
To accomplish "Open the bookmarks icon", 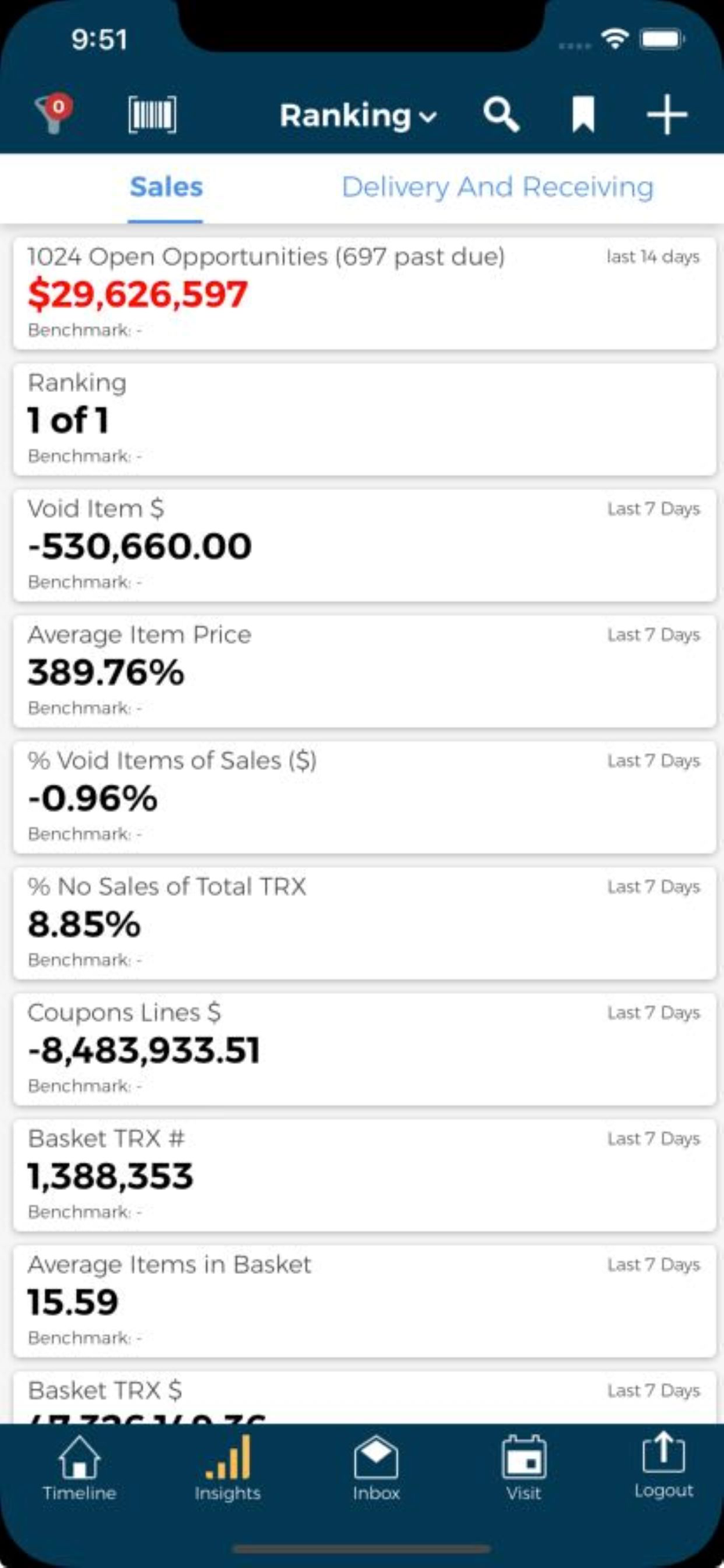I will coord(583,114).
